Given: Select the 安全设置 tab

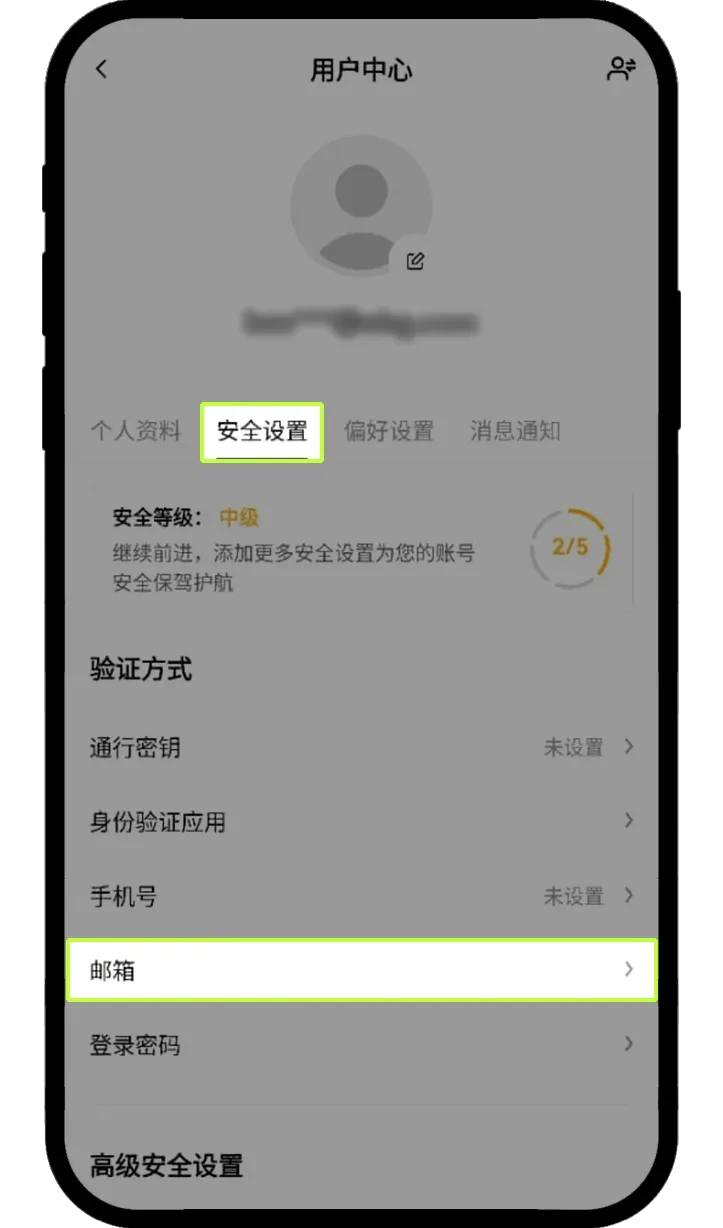Looking at the screenshot, I should pyautogui.click(x=262, y=430).
